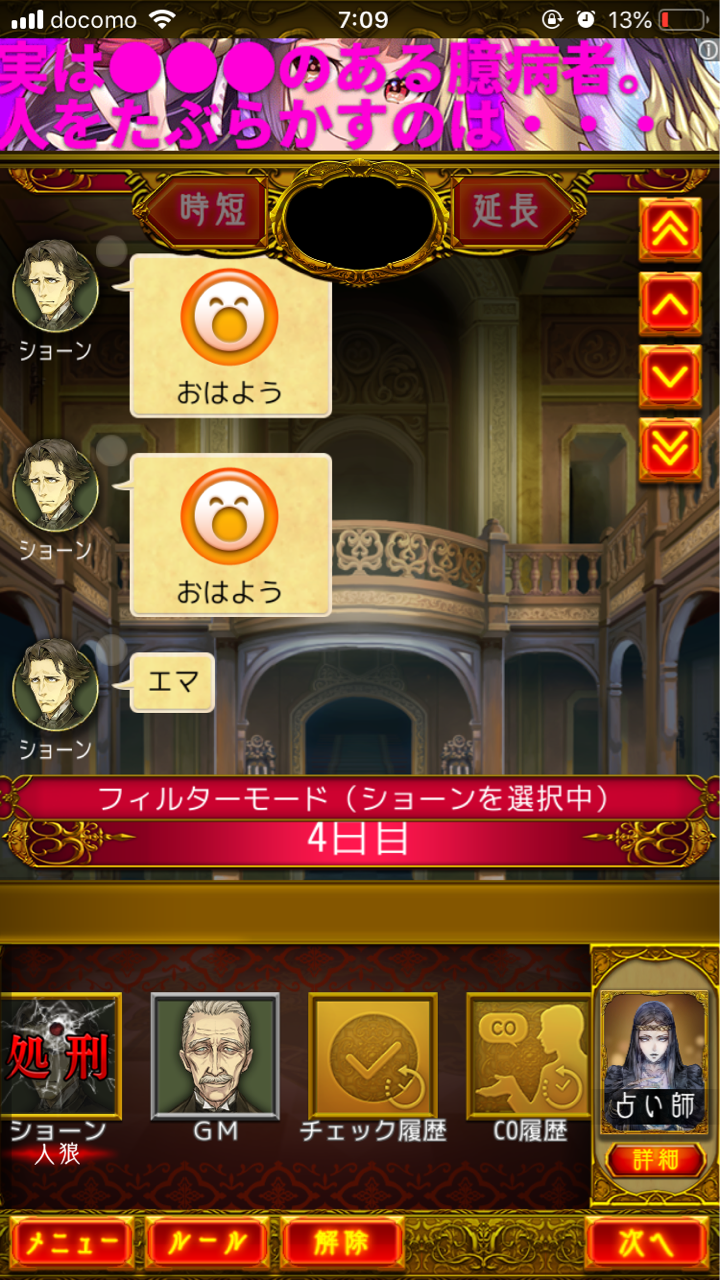Open the ルール rules
Image resolution: width=720 pixels, height=1280 pixels.
pyautogui.click(x=207, y=1243)
